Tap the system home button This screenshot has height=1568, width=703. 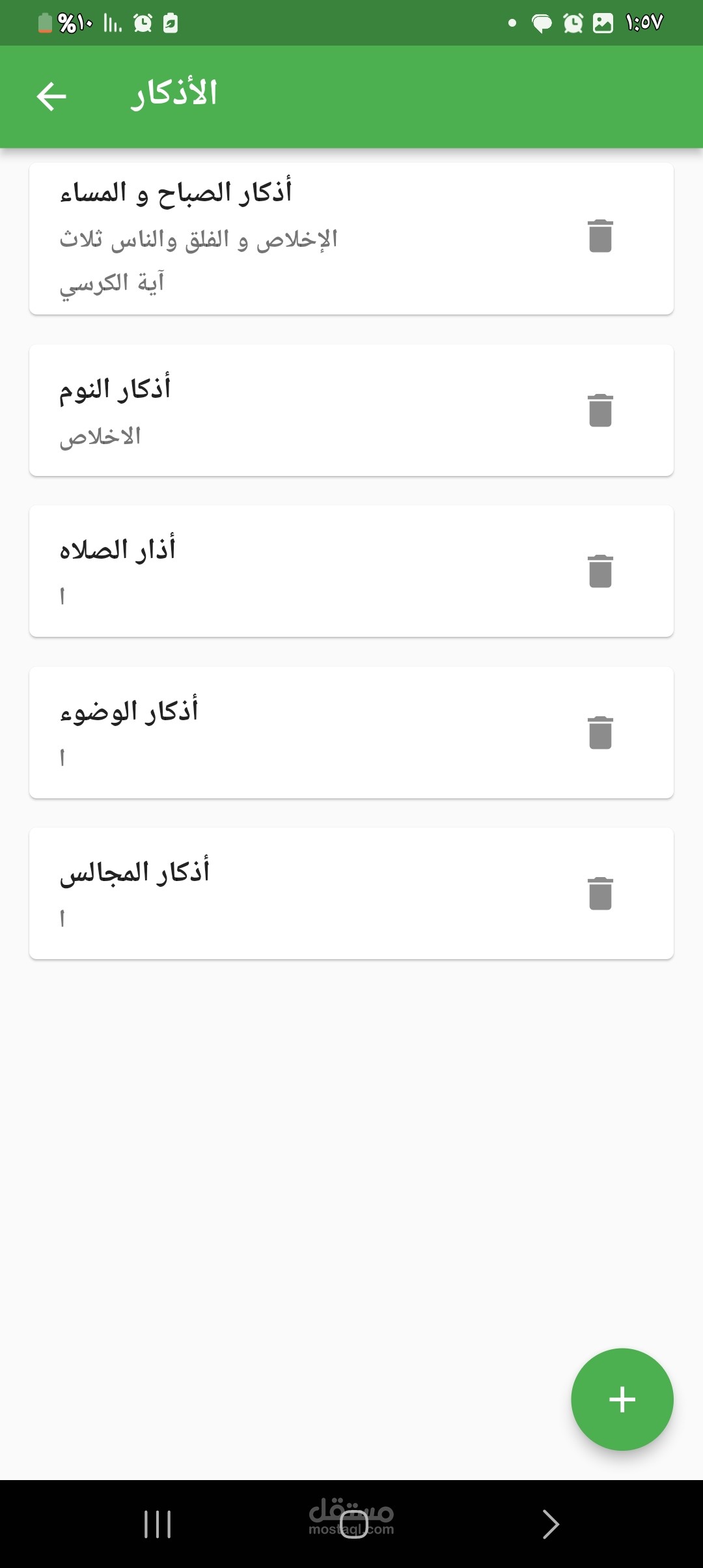tap(353, 1524)
